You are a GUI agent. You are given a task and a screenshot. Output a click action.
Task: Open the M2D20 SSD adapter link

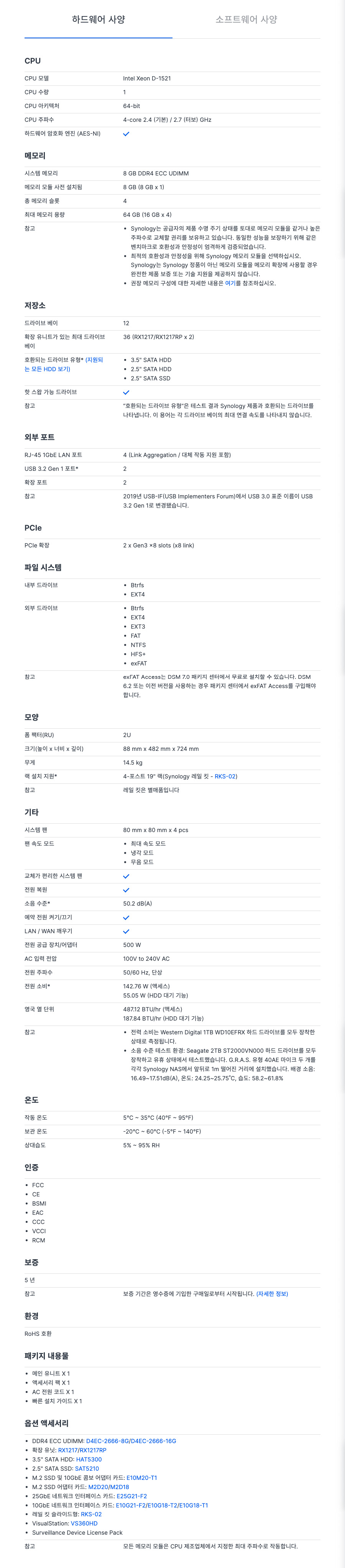(x=98, y=1486)
